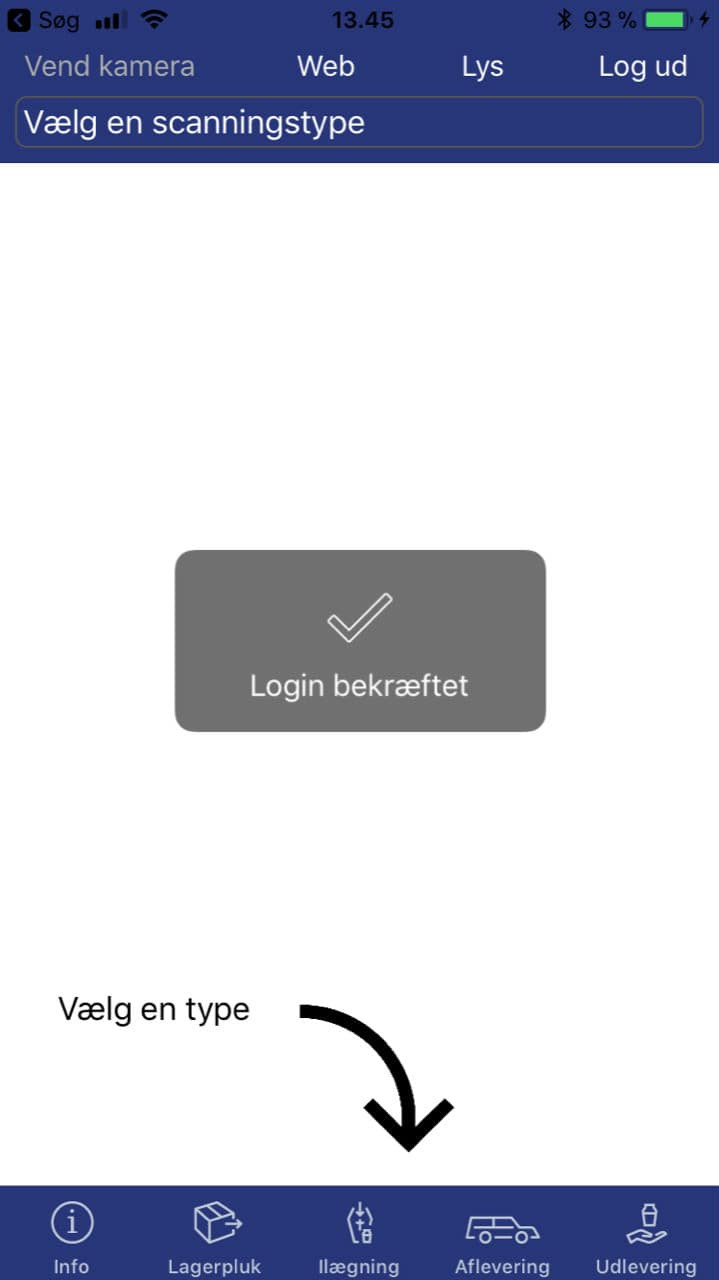This screenshot has width=719, height=1280.
Task: Open the Info tab
Action: click(71, 1237)
